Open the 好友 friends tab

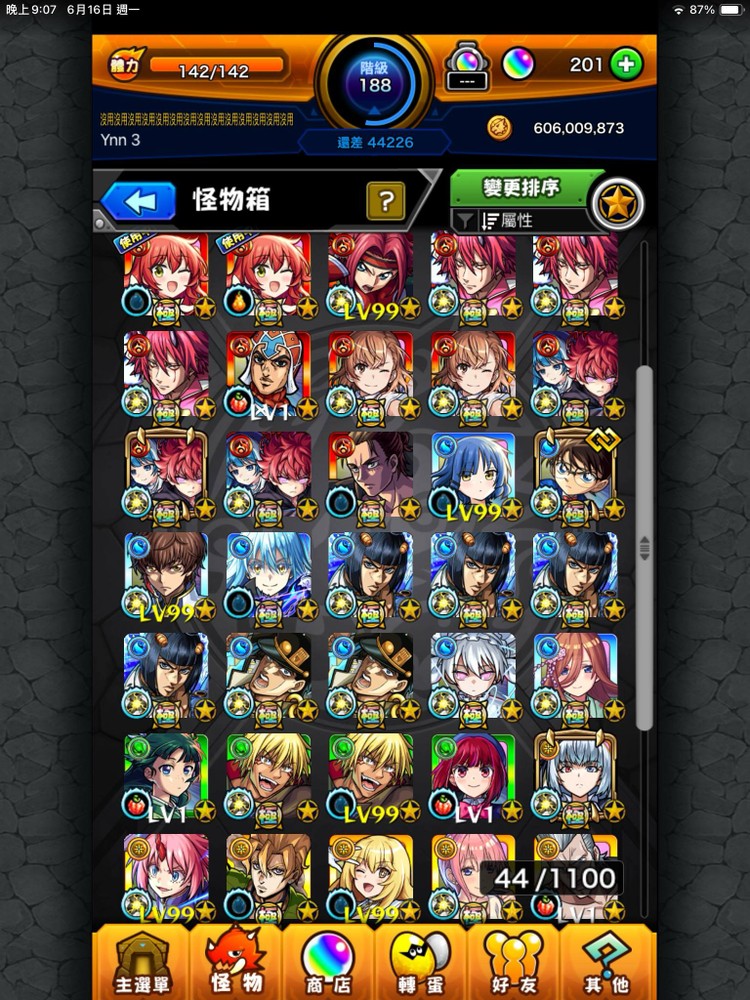tap(513, 963)
